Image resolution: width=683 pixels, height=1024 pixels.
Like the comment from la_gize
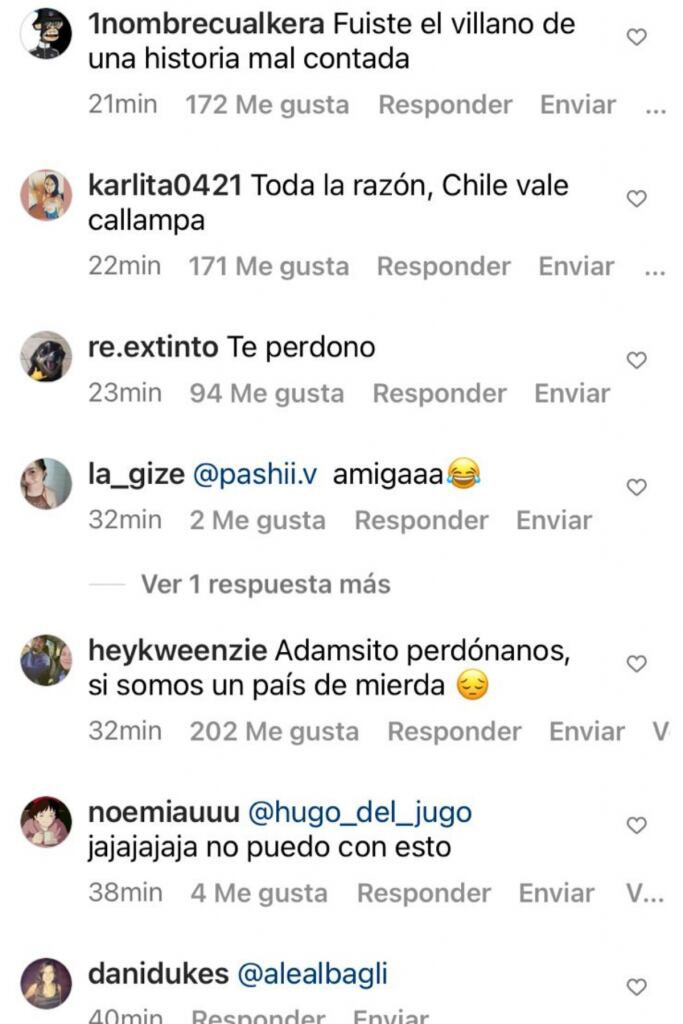[636, 487]
